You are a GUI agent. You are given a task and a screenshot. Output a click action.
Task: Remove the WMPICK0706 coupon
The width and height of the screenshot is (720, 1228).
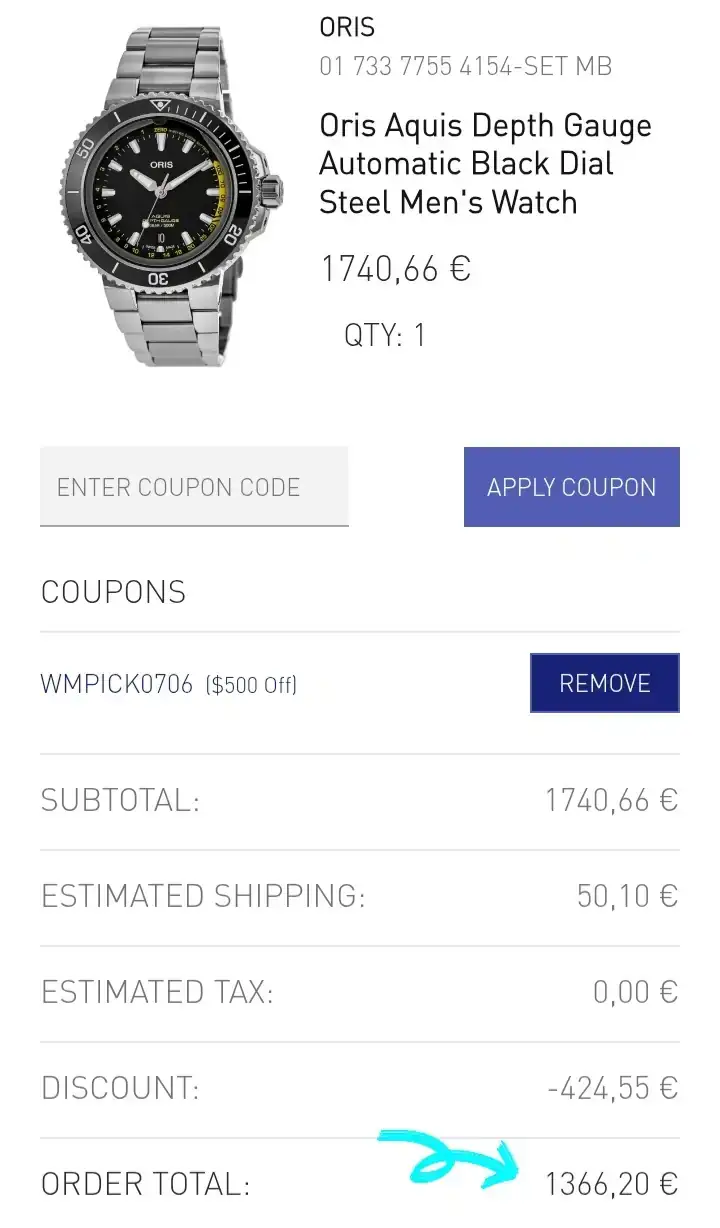tap(604, 683)
